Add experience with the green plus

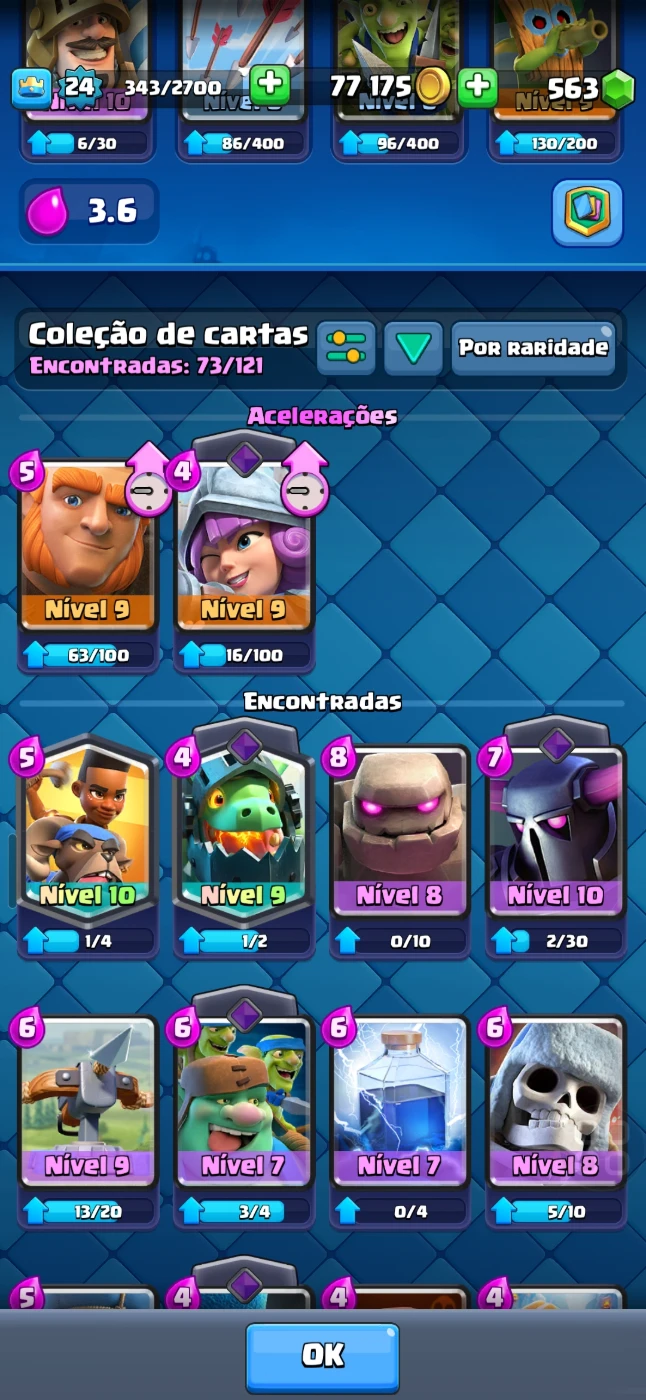pyautogui.click(x=269, y=88)
